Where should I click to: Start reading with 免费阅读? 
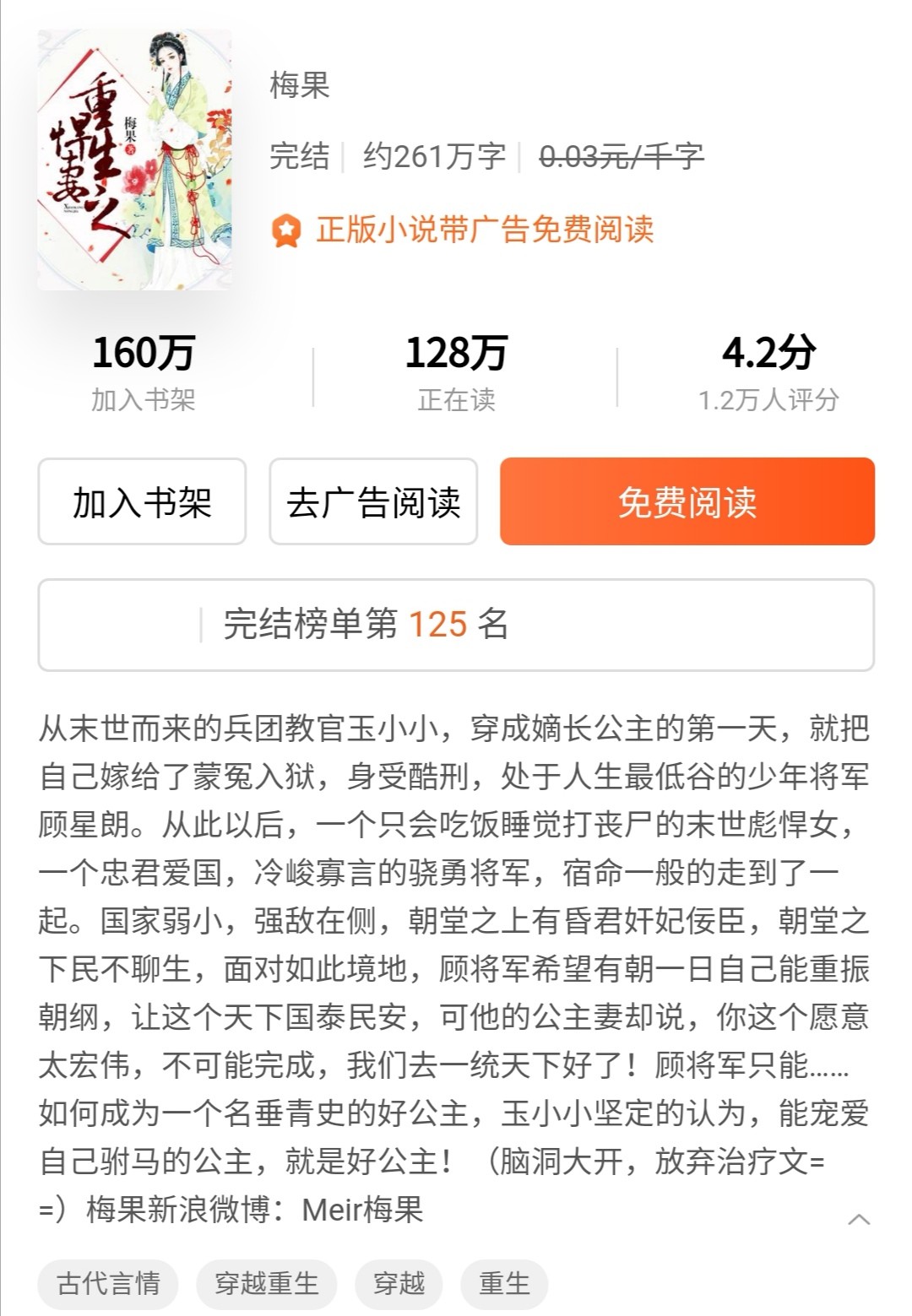click(687, 502)
